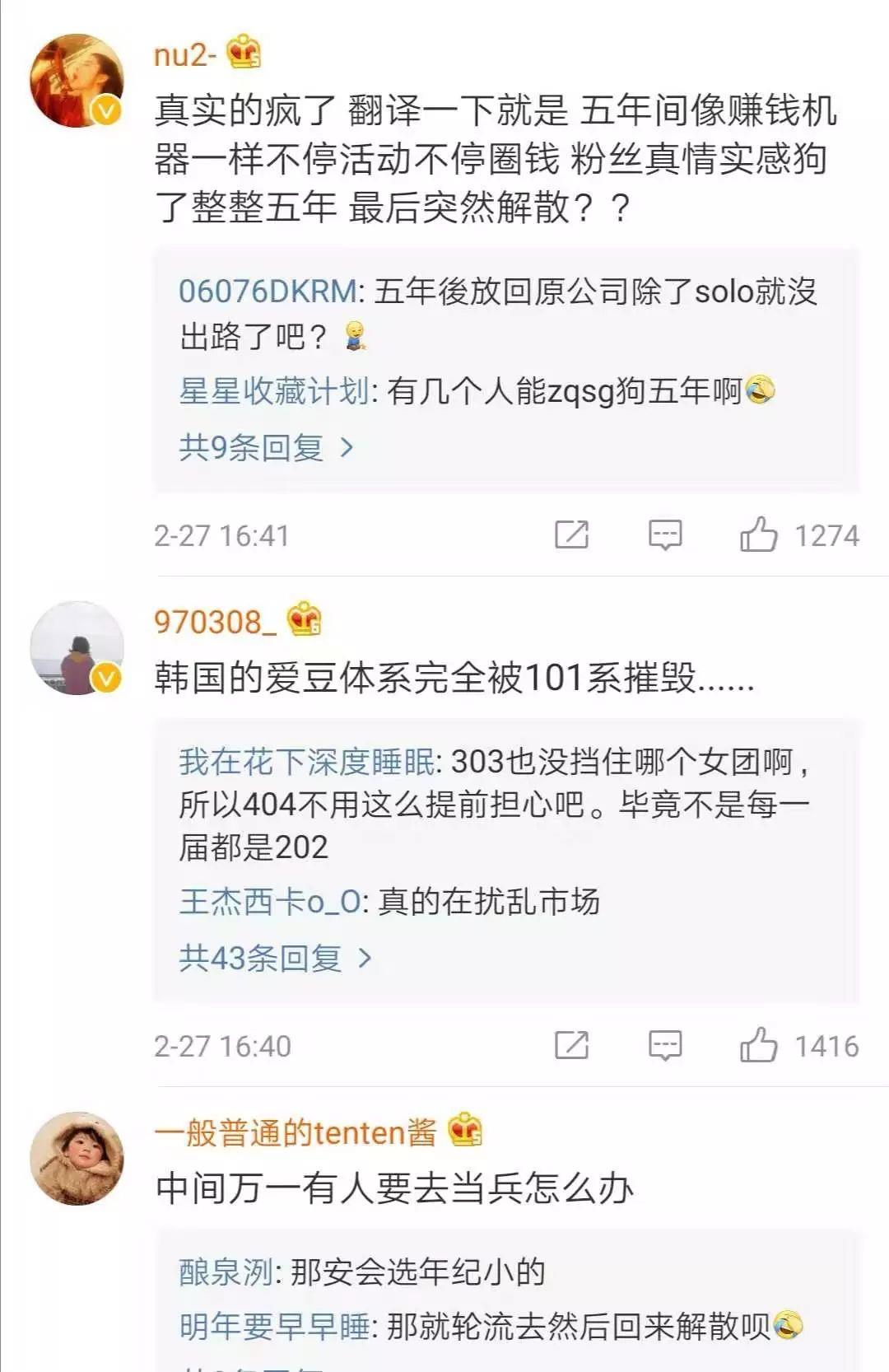Image resolution: width=889 pixels, height=1372 pixels.
Task: Open 明年要早早睡's profile link
Action: (x=273, y=1327)
